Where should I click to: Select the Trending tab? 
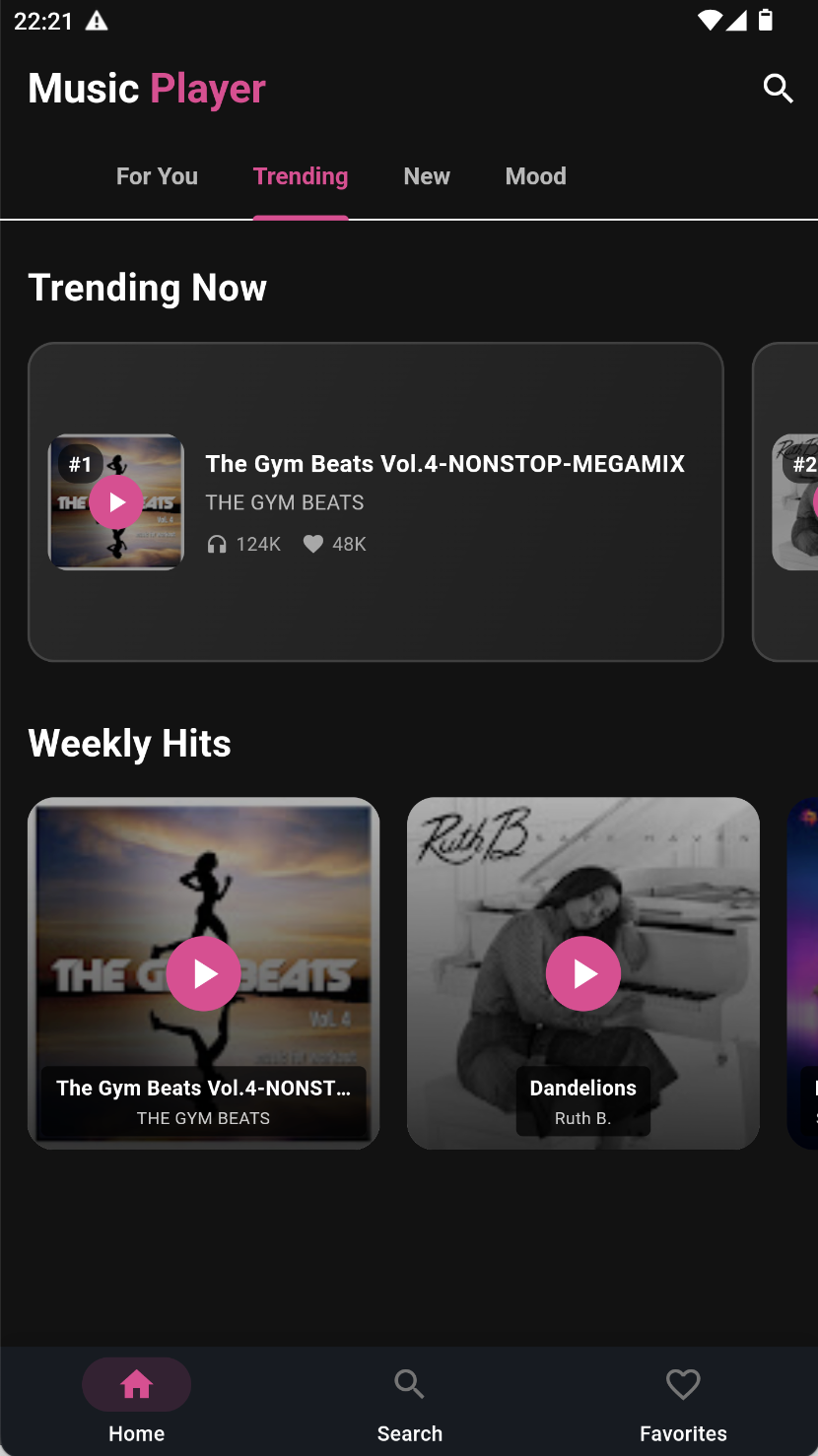pyautogui.click(x=301, y=176)
